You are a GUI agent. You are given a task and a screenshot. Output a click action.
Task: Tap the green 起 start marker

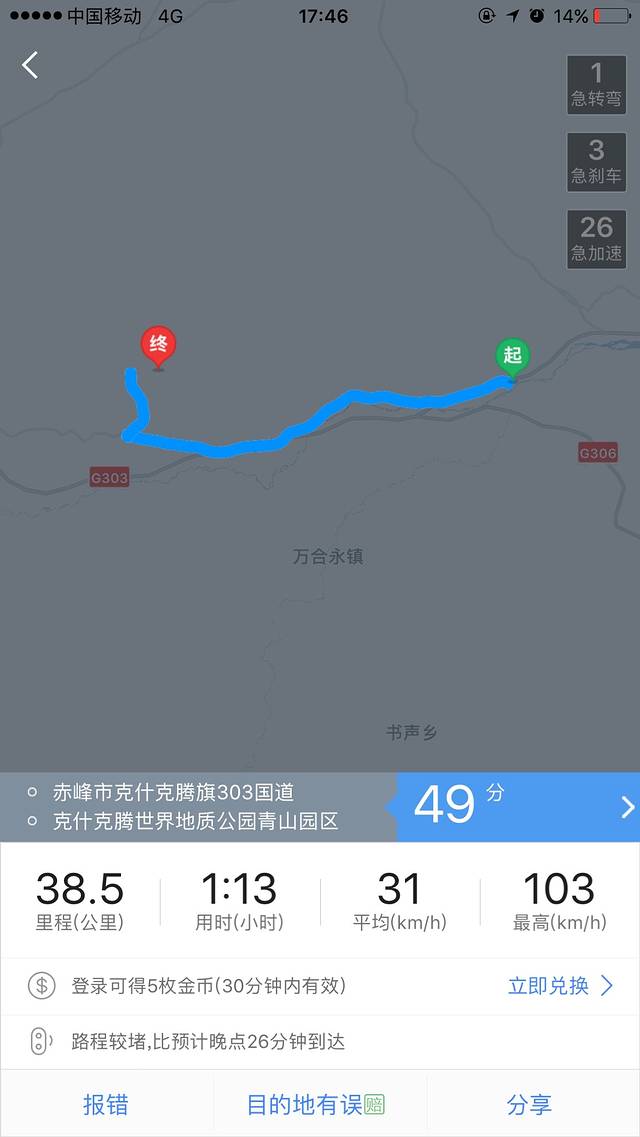[x=512, y=357]
